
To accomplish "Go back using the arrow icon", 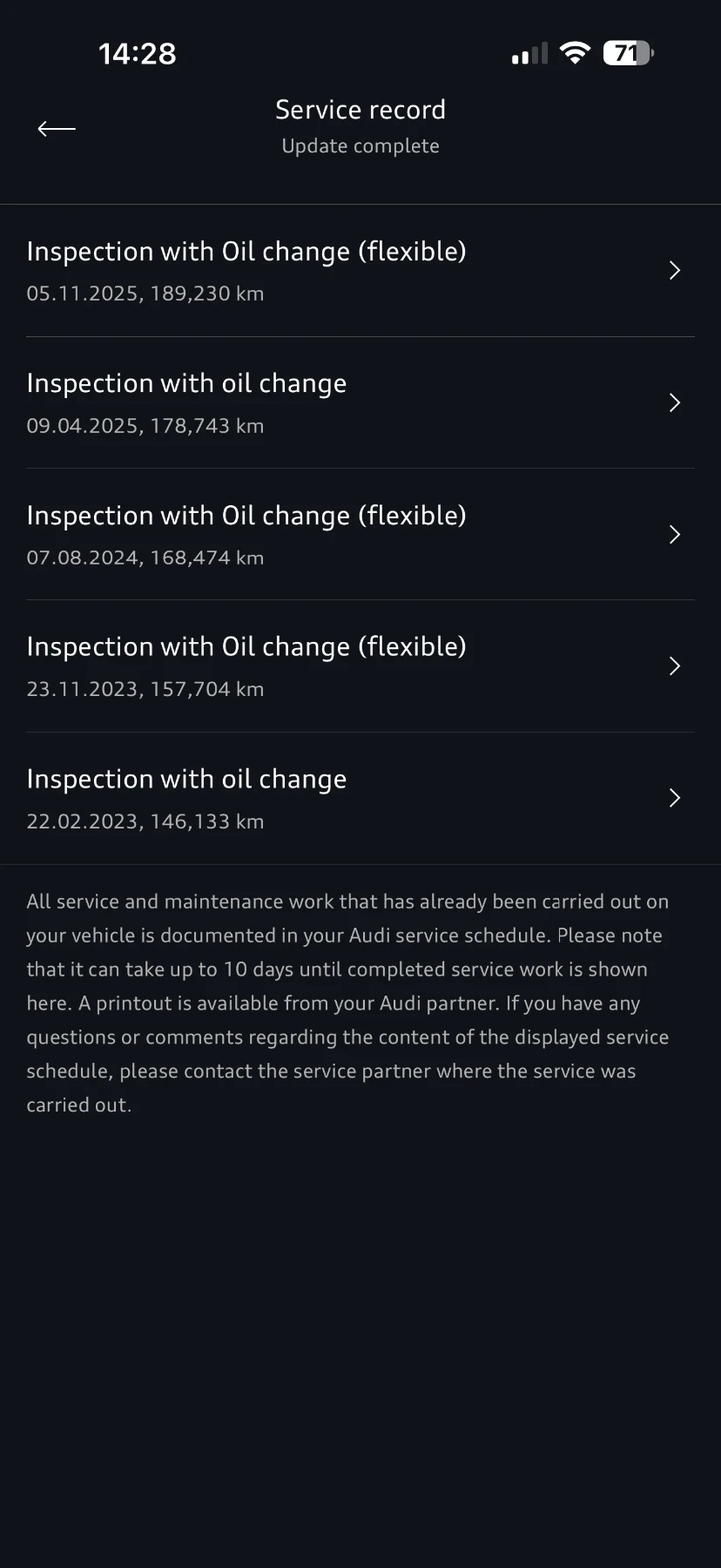I will tap(57, 129).
